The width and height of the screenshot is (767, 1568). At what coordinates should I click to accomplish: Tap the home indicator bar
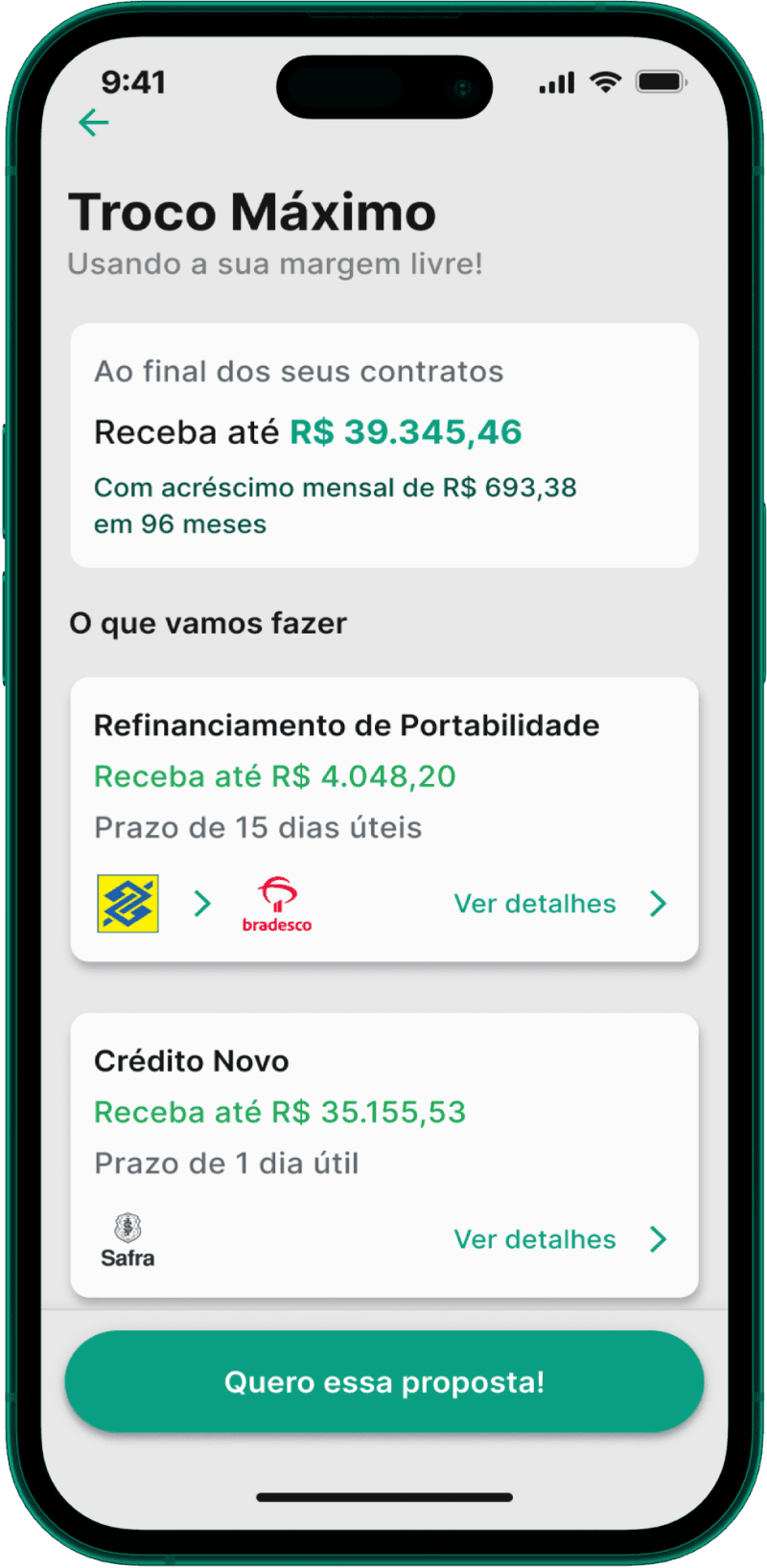coord(383,1497)
